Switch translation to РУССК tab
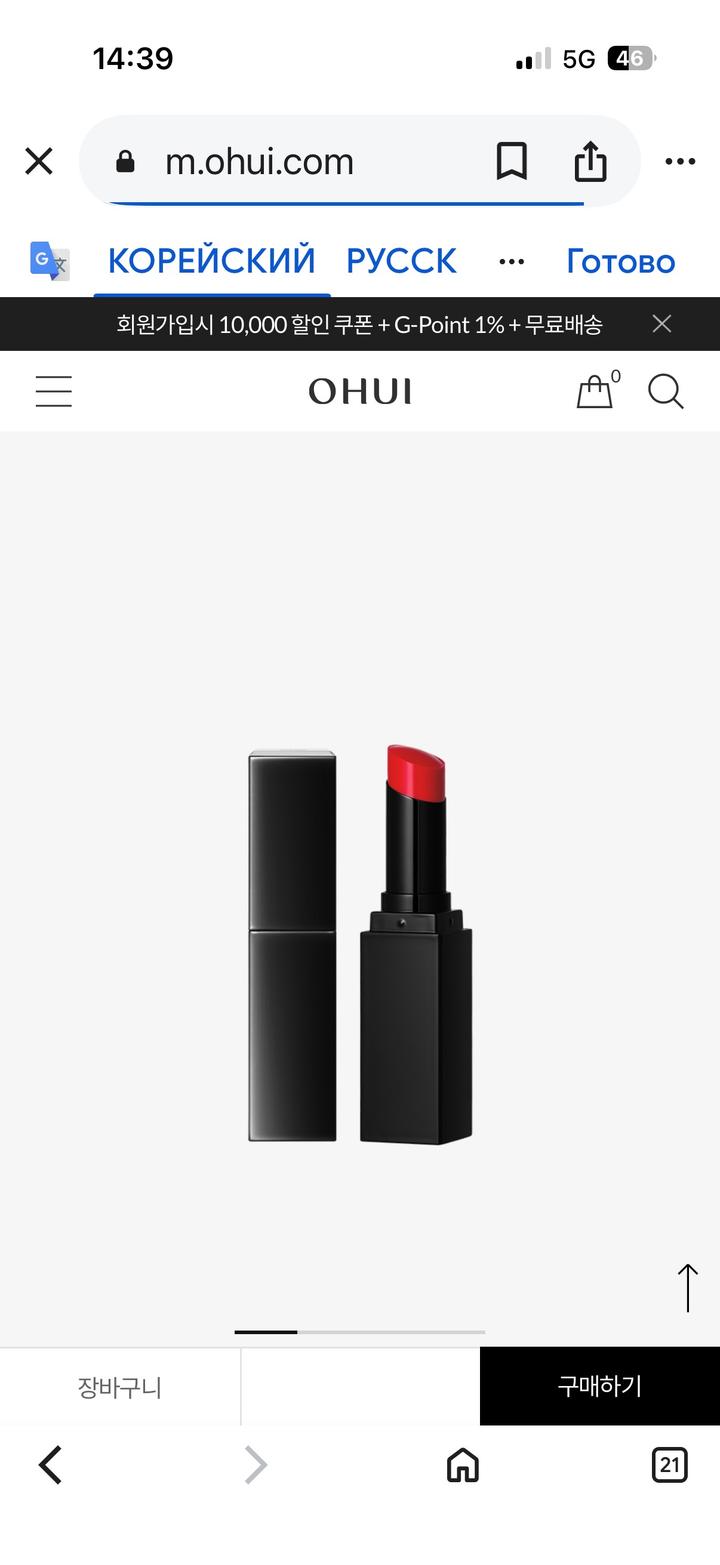 (401, 261)
